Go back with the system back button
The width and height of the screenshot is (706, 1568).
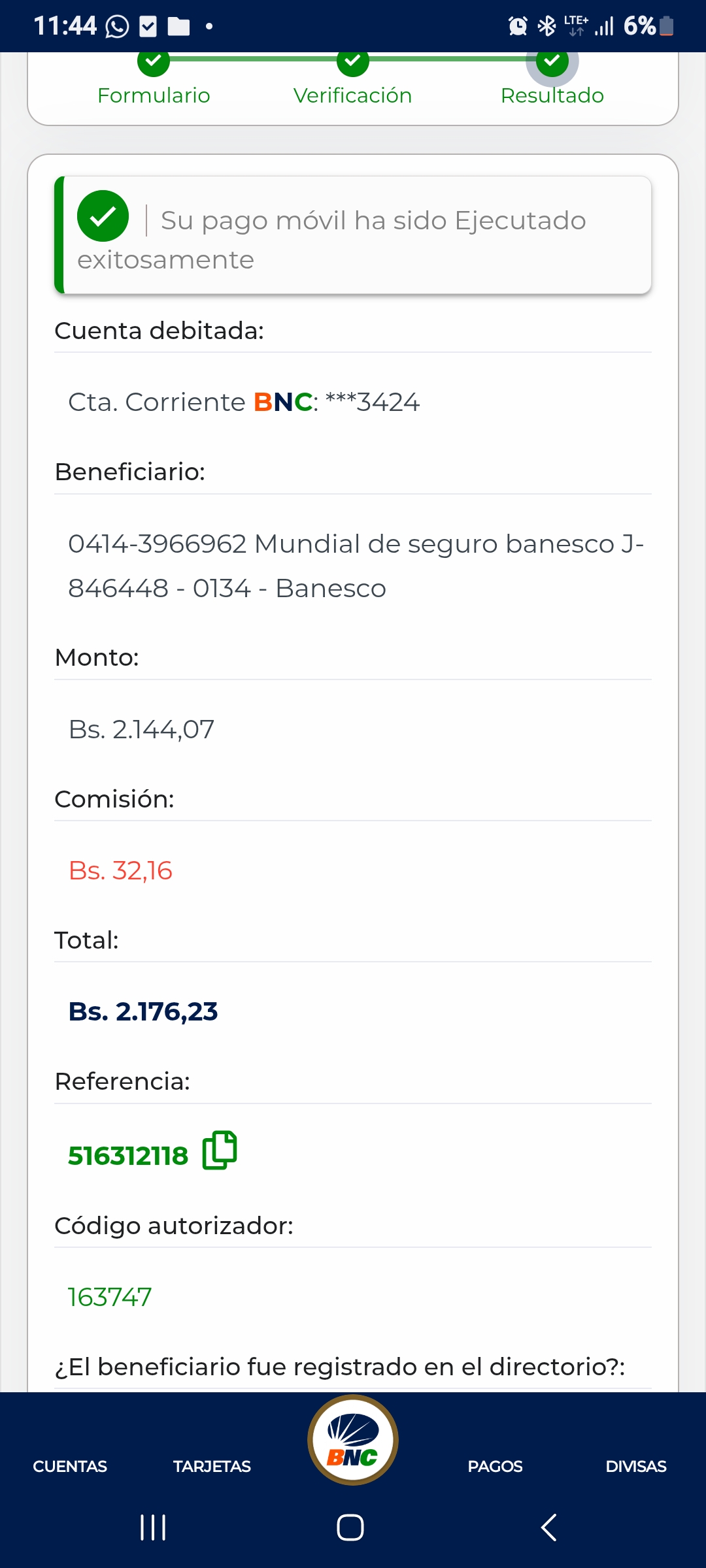(549, 1527)
